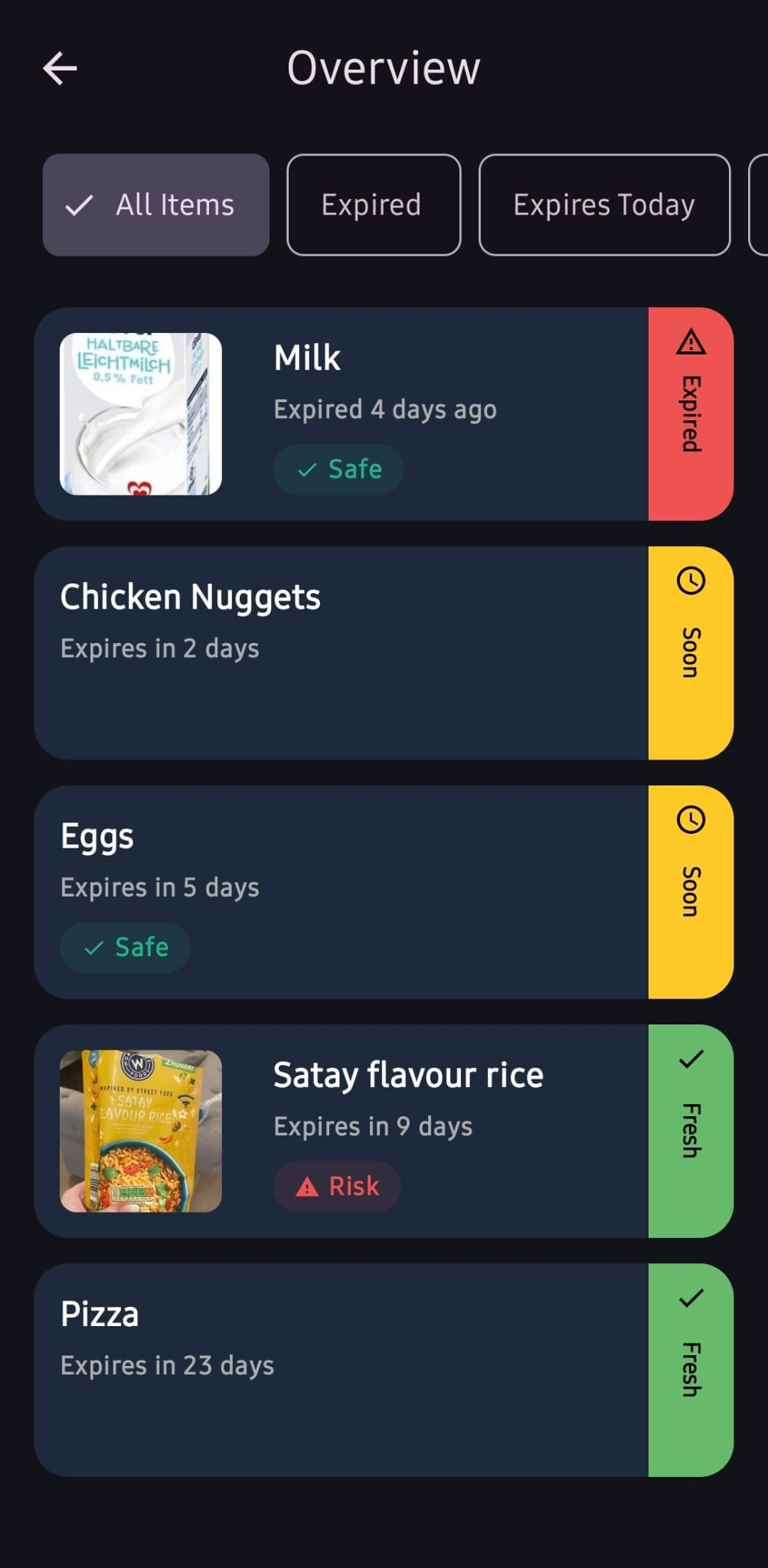Screen dimensions: 768x1568
Task: Click the warning triangle on Milk's Expired ribbon
Action: tap(690, 346)
